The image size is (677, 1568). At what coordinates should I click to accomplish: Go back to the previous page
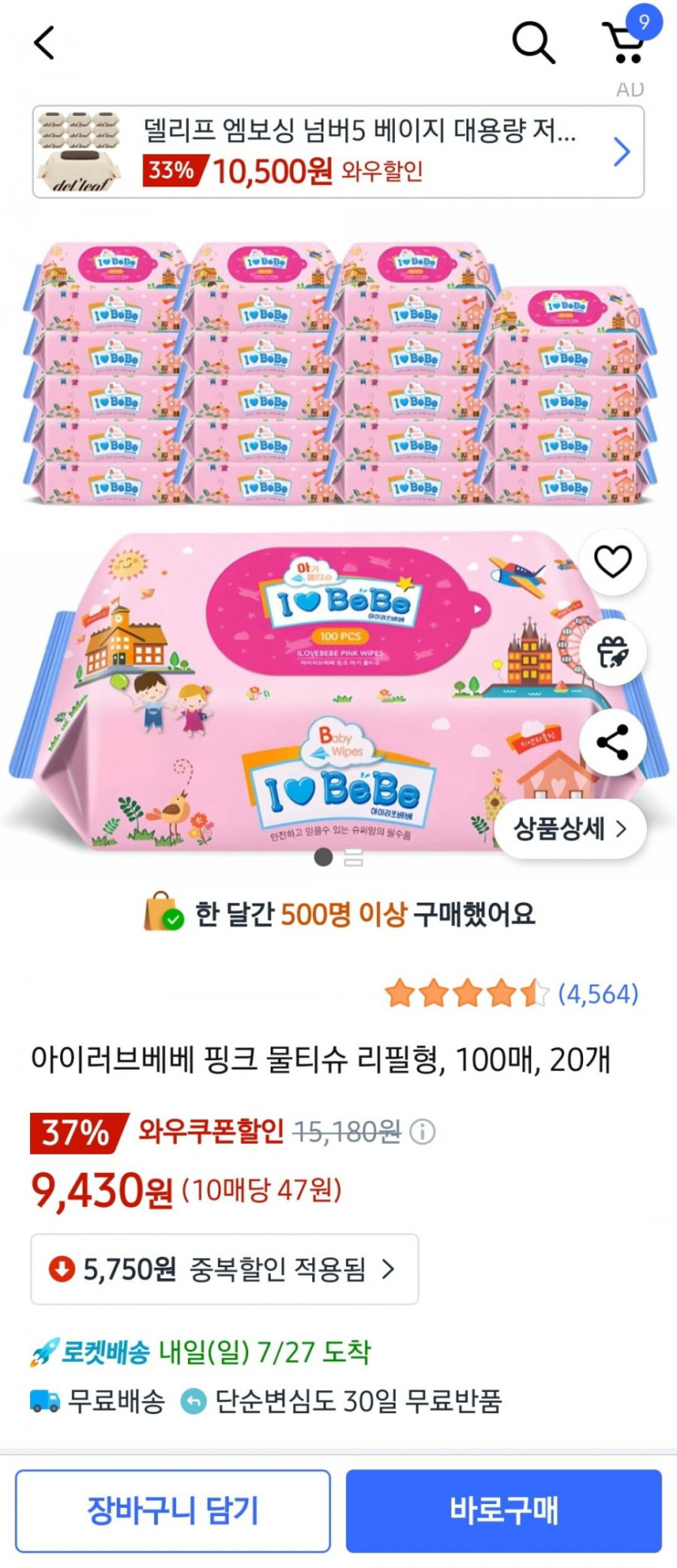point(45,42)
